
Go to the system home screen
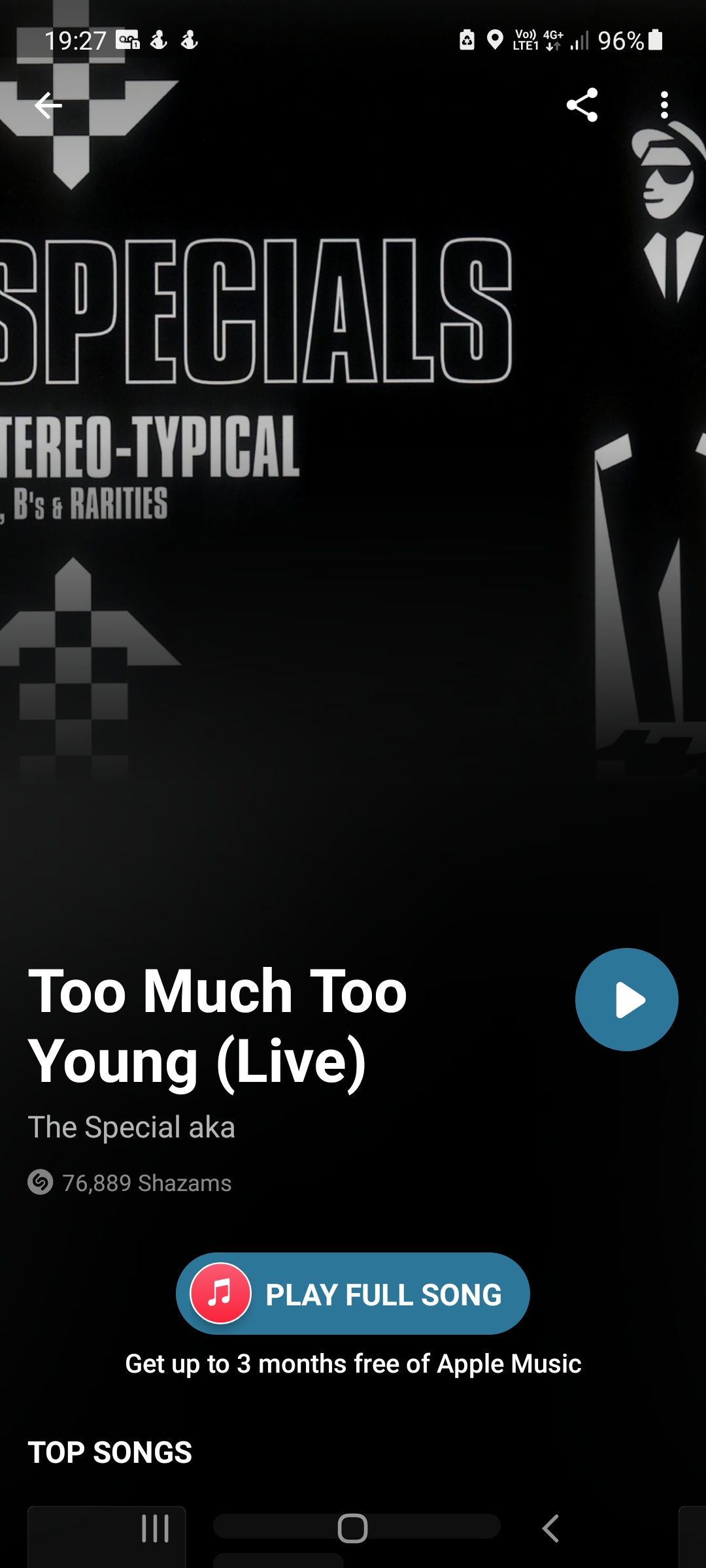352,1528
